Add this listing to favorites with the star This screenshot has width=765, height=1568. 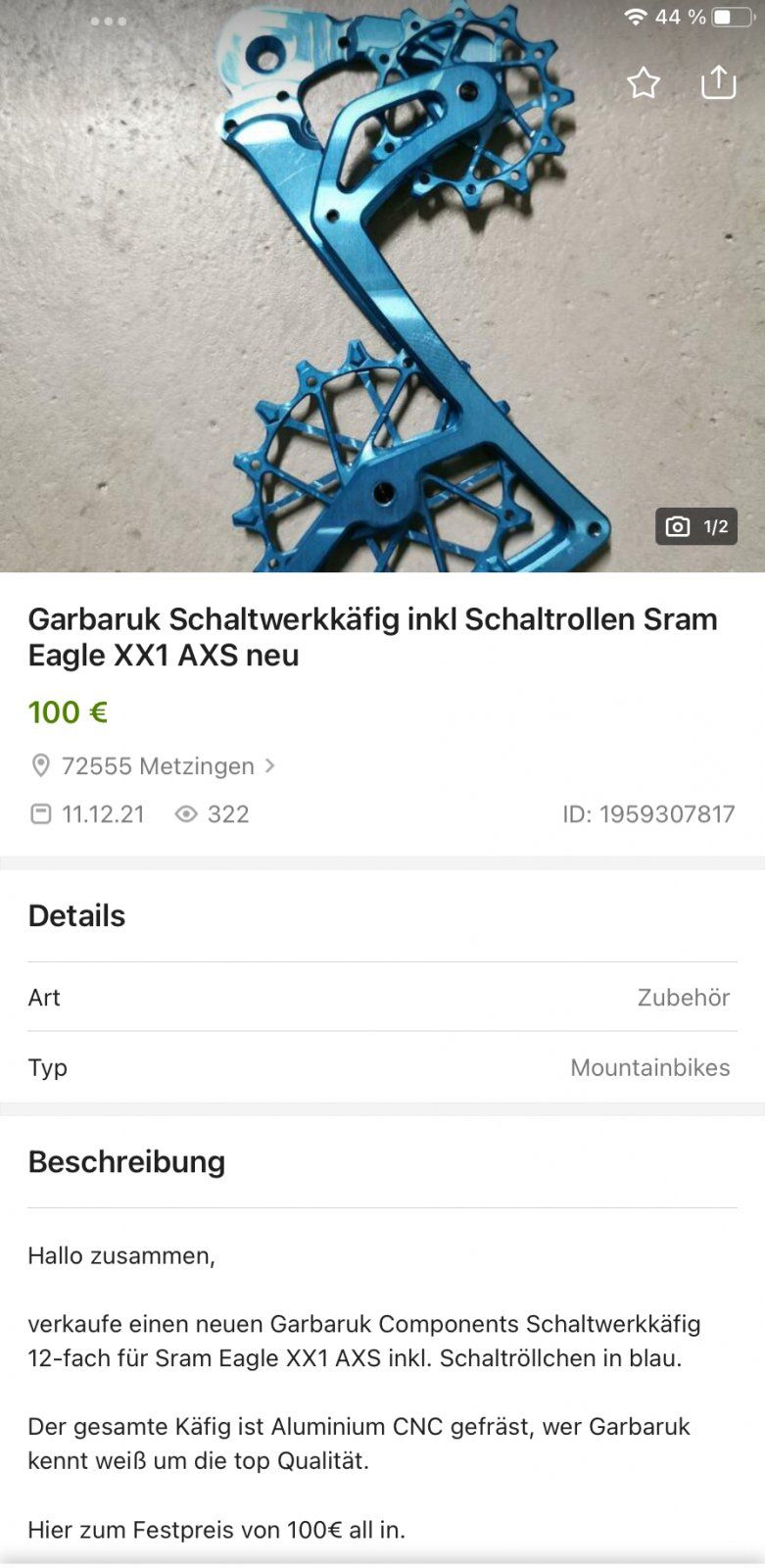click(644, 83)
